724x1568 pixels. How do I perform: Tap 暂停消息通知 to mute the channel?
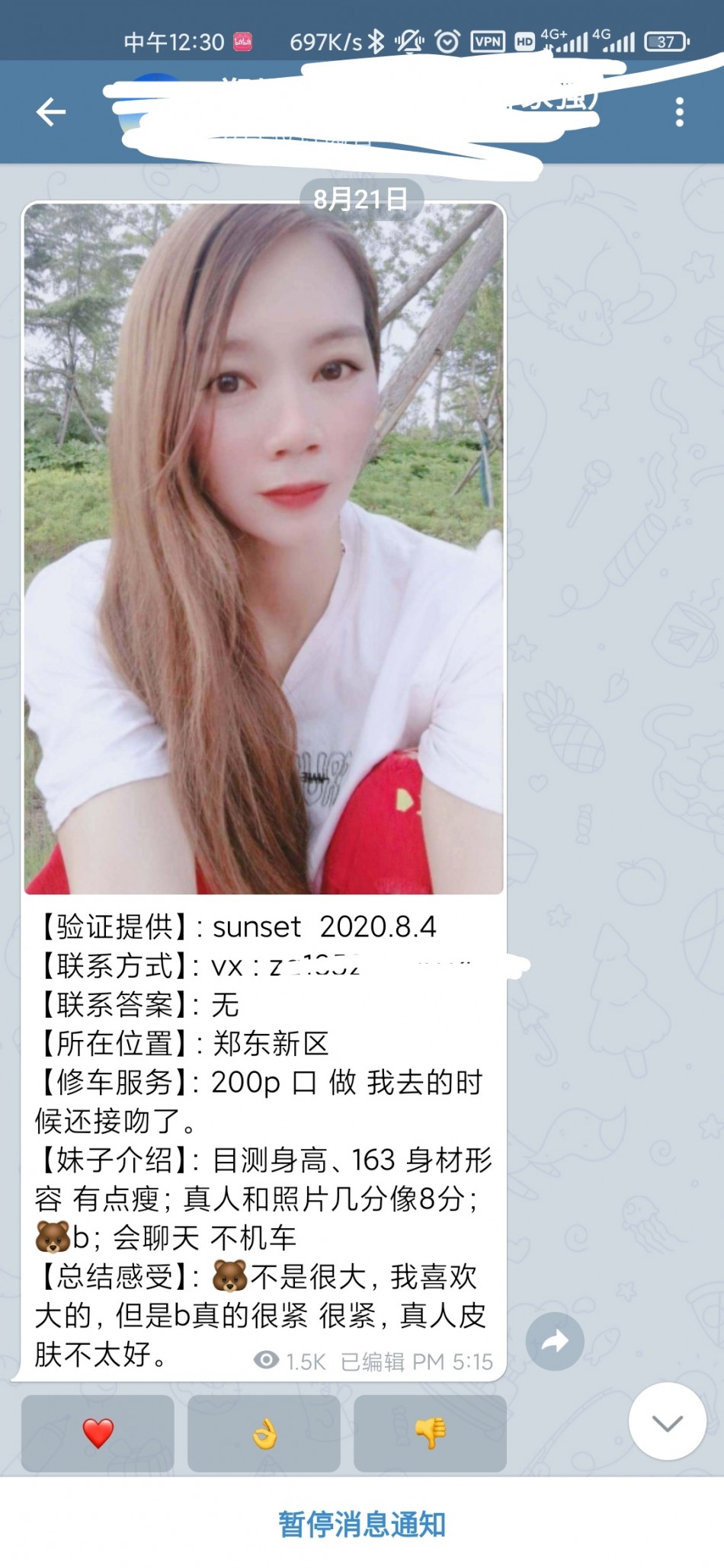(362, 1524)
